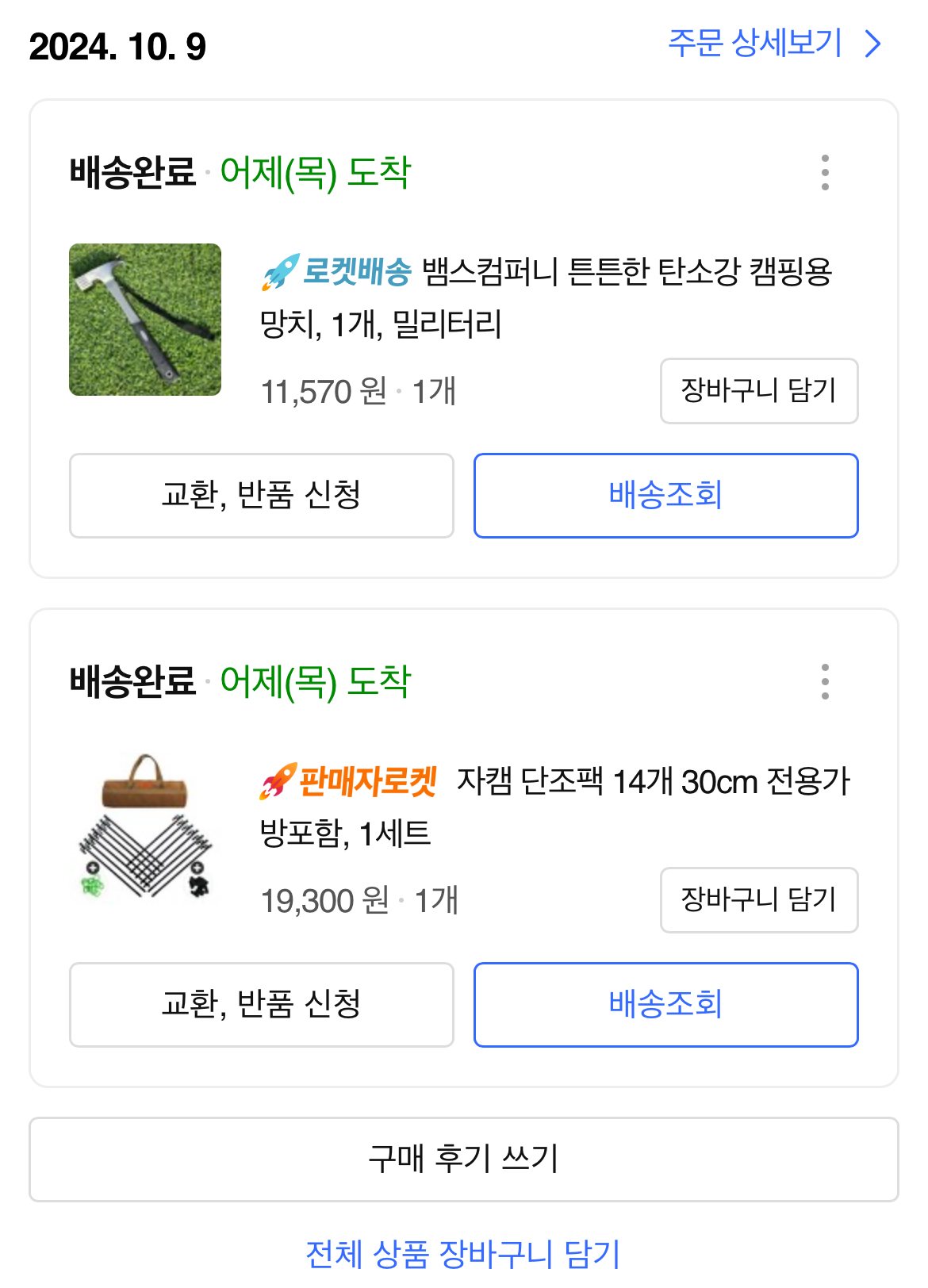The width and height of the screenshot is (928, 1288).
Task: Add 캠핑용 망치 to cart with 장바구니 담기
Action: pyautogui.click(x=758, y=391)
